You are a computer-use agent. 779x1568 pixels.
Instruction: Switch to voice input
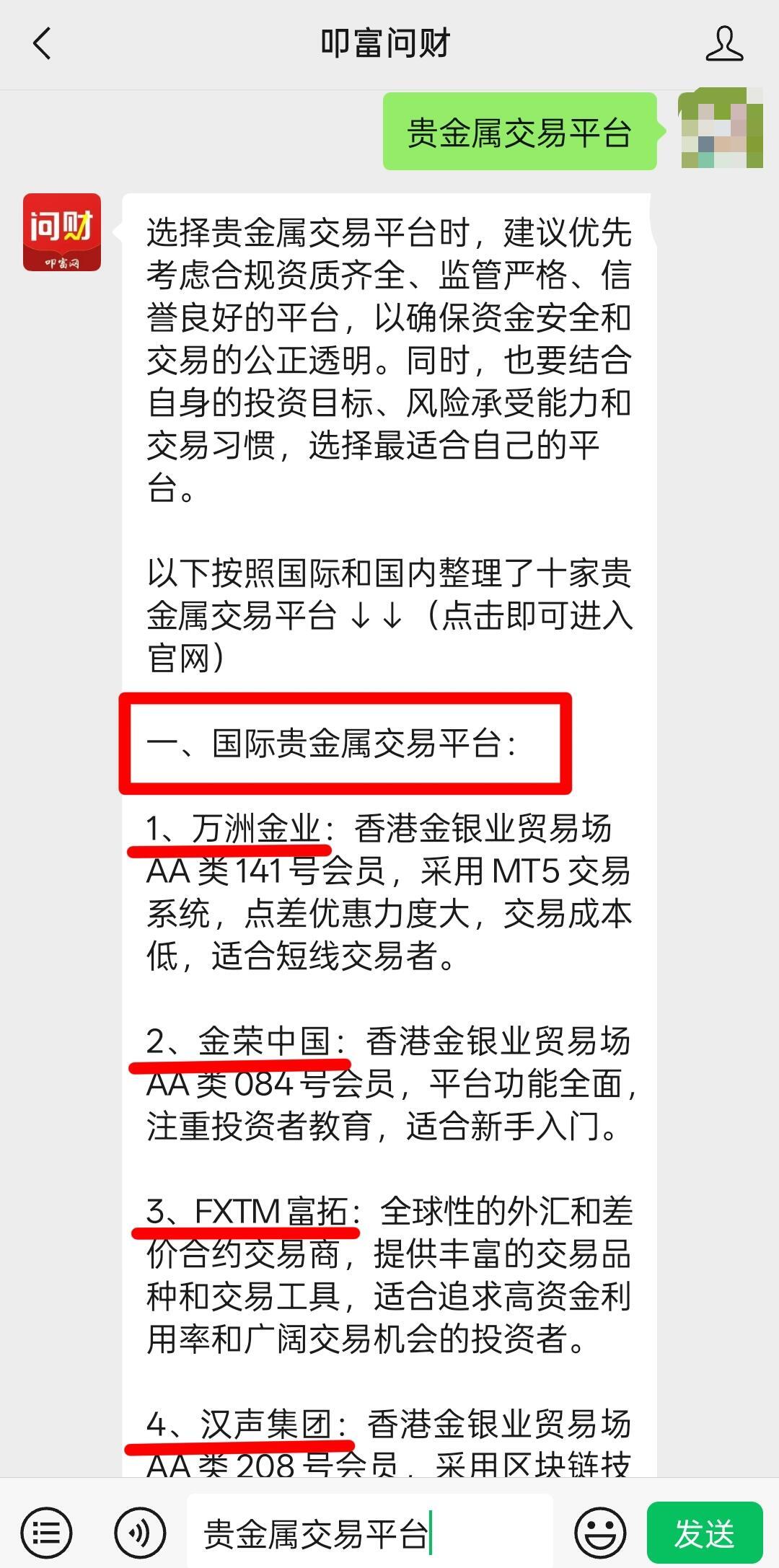point(140,1533)
